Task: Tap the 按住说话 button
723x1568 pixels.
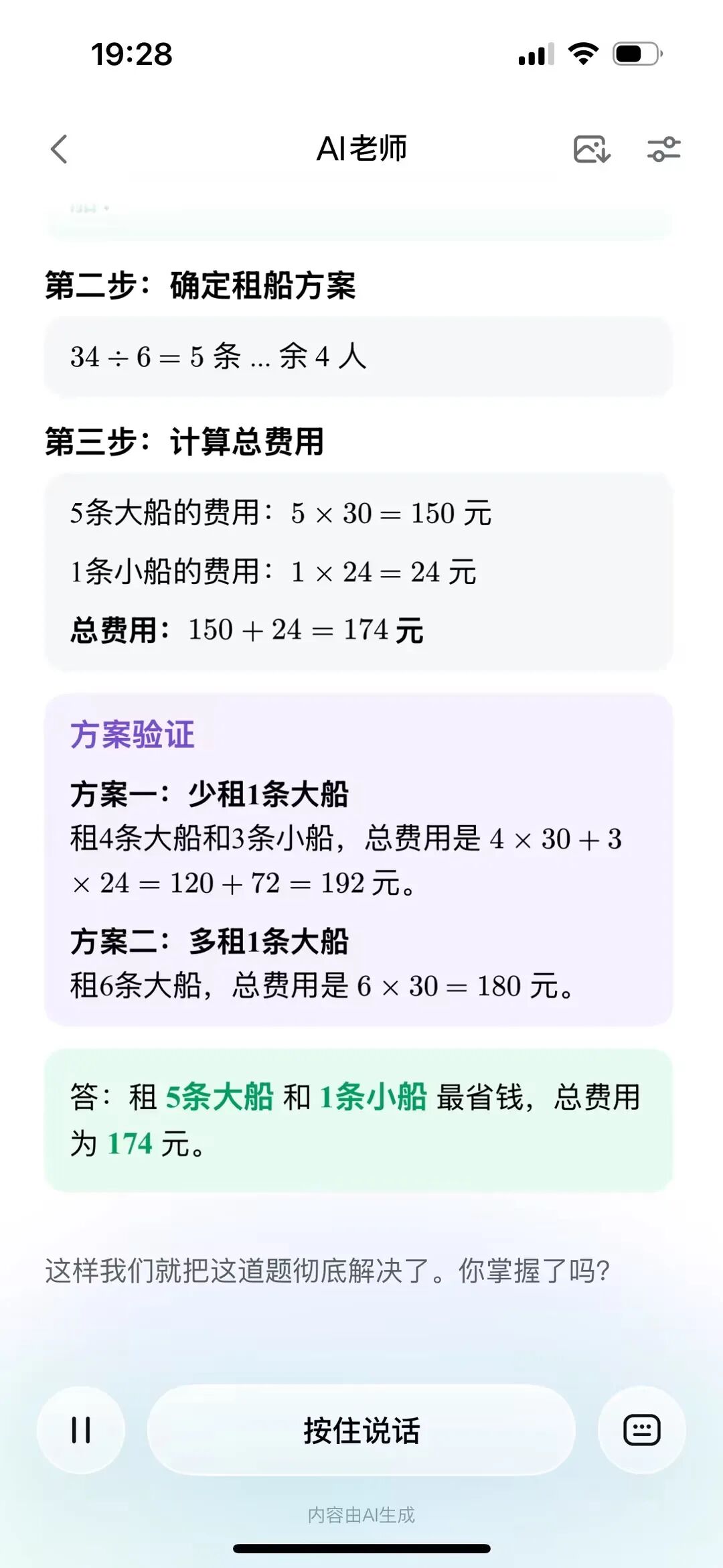Action: click(361, 1430)
